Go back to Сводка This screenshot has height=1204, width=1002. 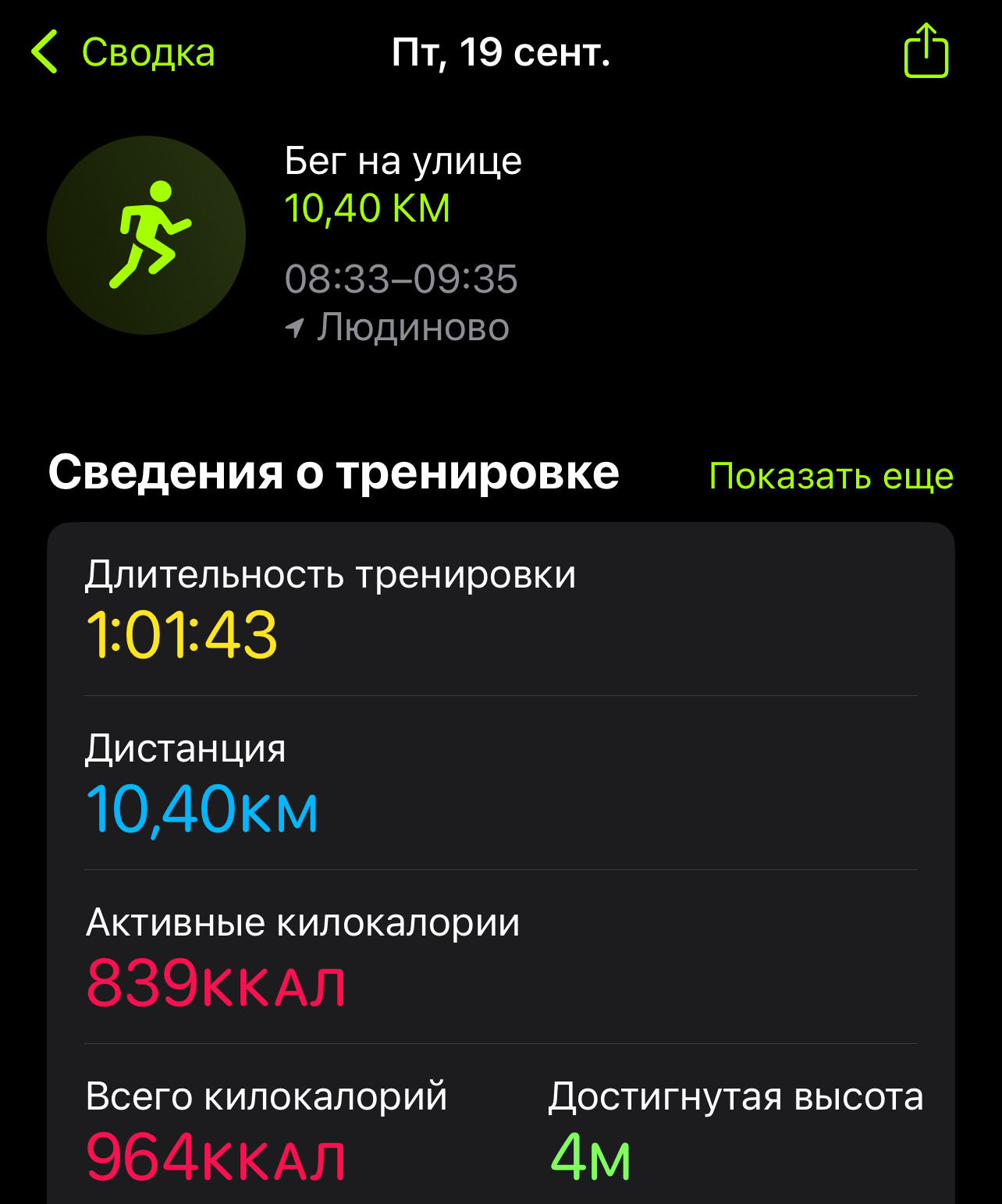click(x=123, y=52)
